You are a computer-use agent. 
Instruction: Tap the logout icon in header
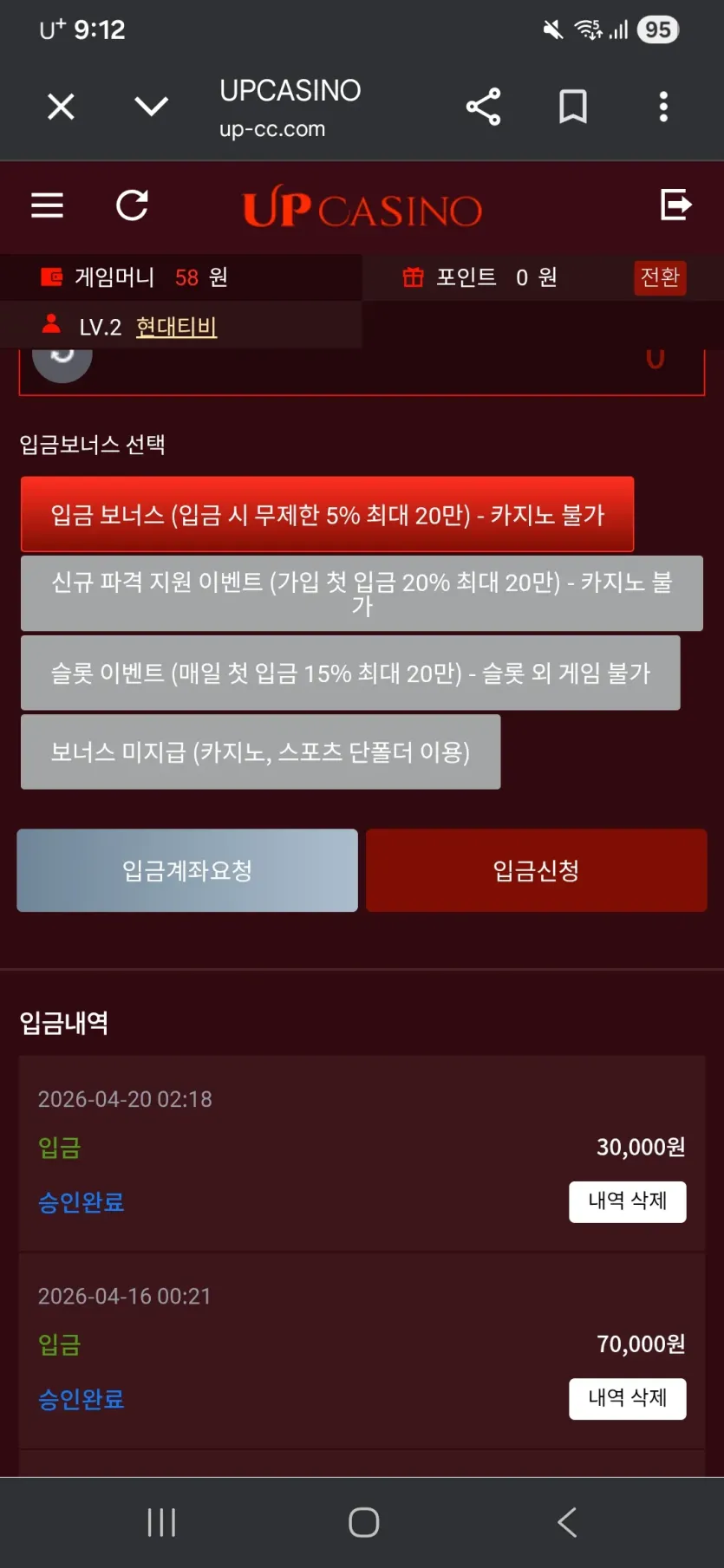coord(675,205)
